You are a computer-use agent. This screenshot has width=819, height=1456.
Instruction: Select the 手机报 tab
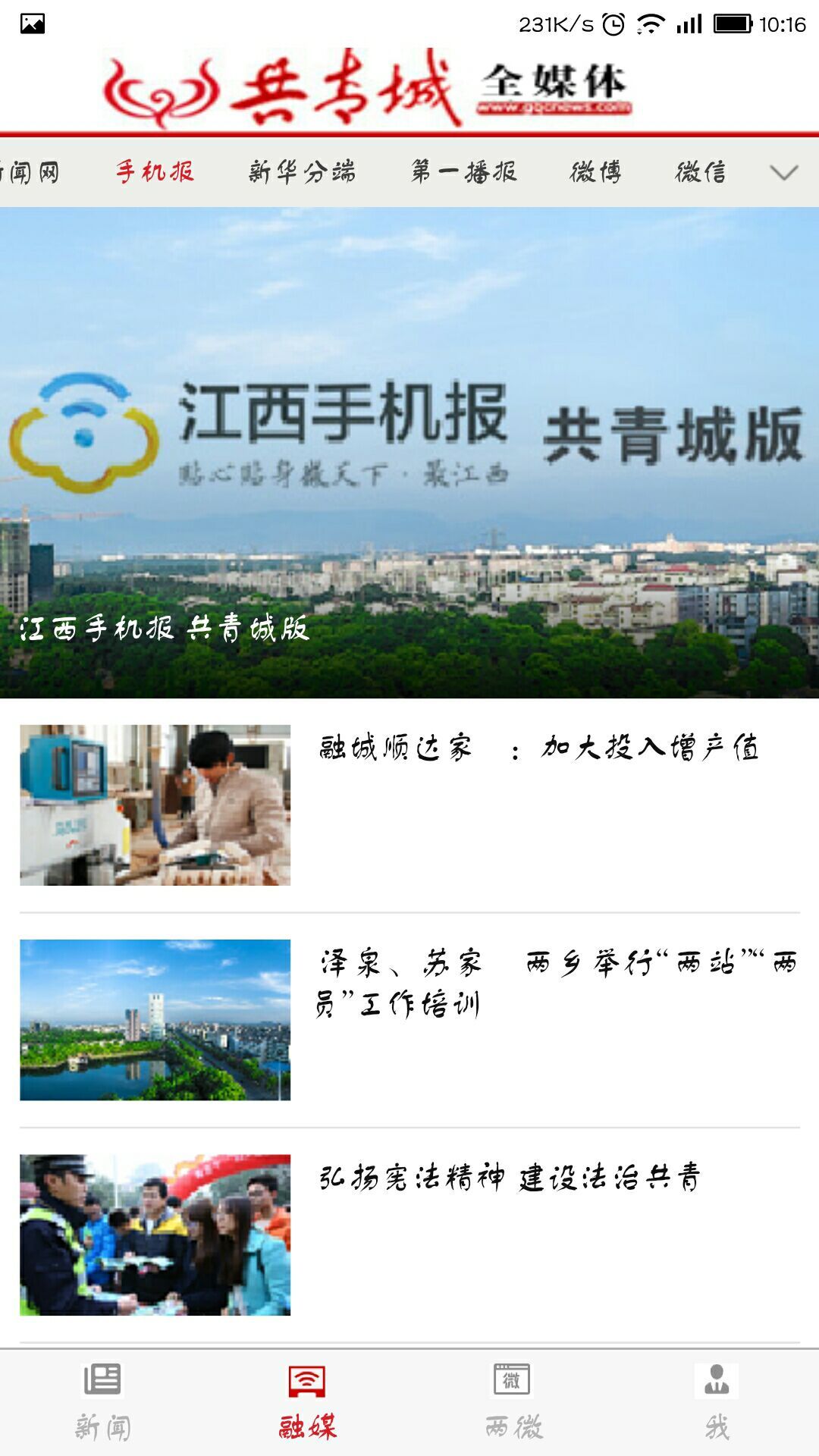pos(155,172)
